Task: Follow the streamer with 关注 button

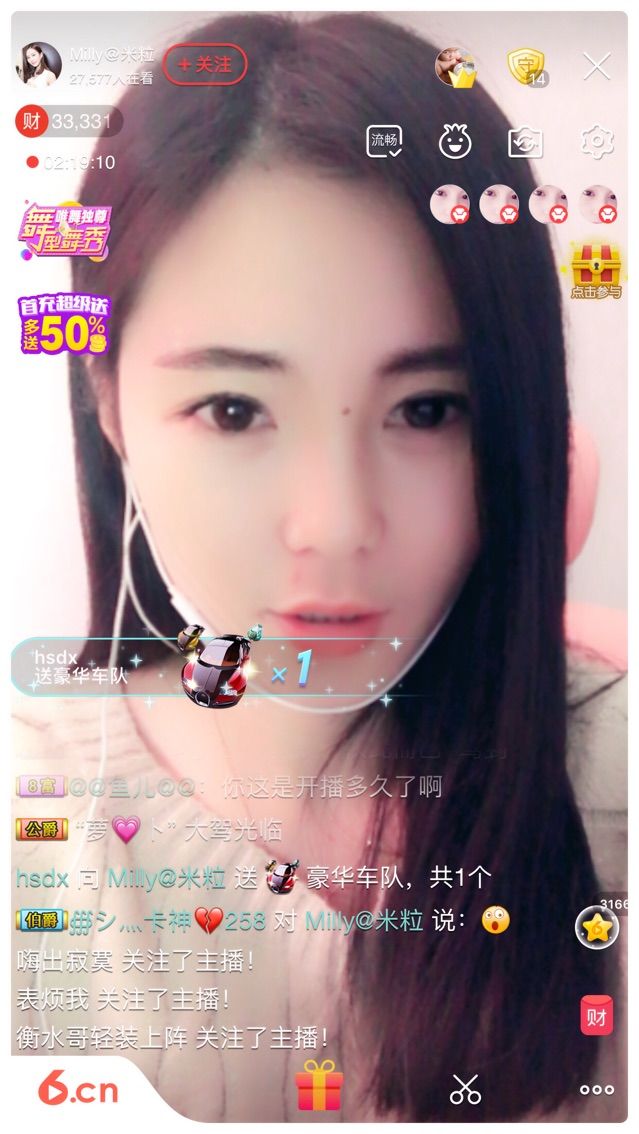Action: pyautogui.click(x=205, y=65)
